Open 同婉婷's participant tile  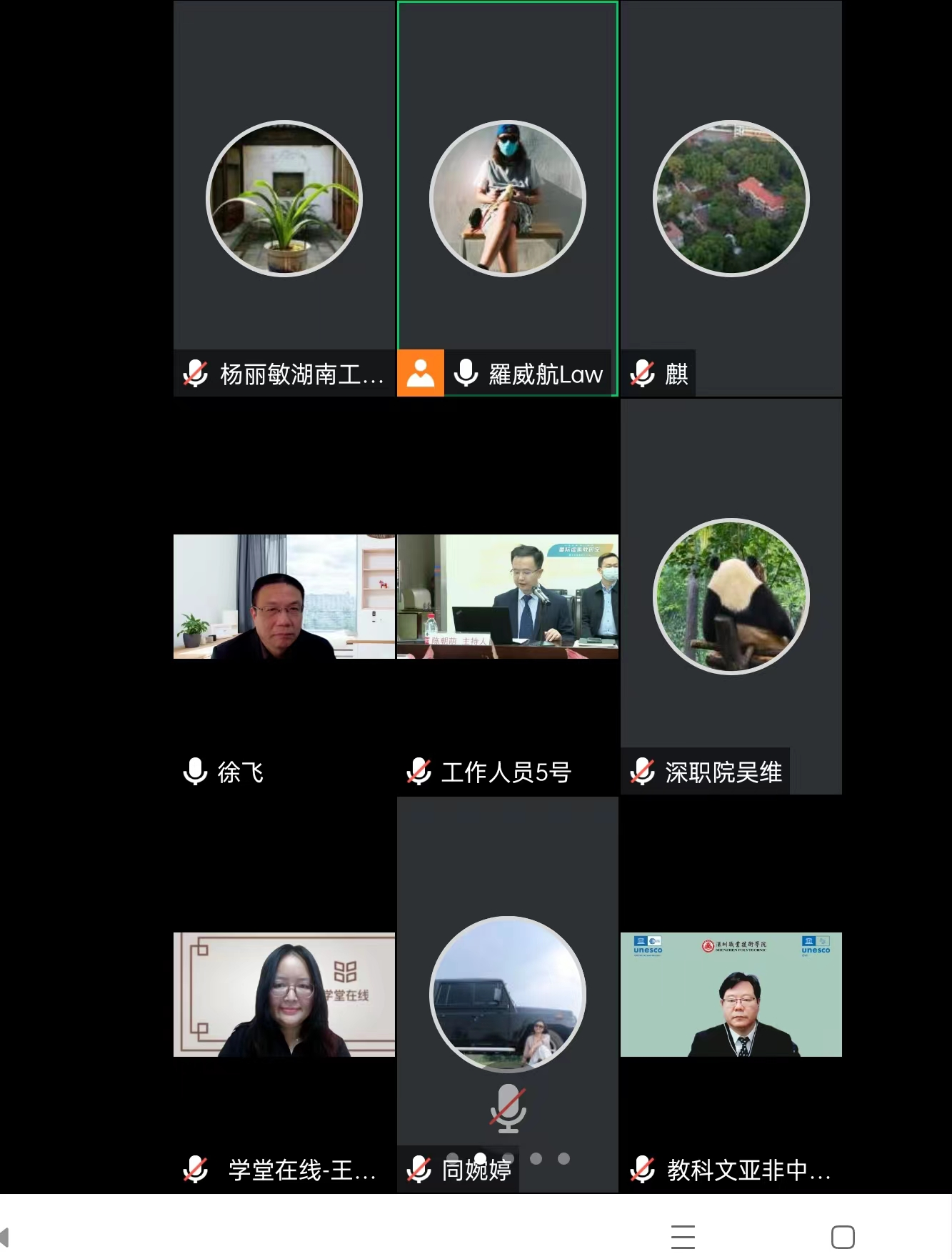pyautogui.click(x=508, y=994)
